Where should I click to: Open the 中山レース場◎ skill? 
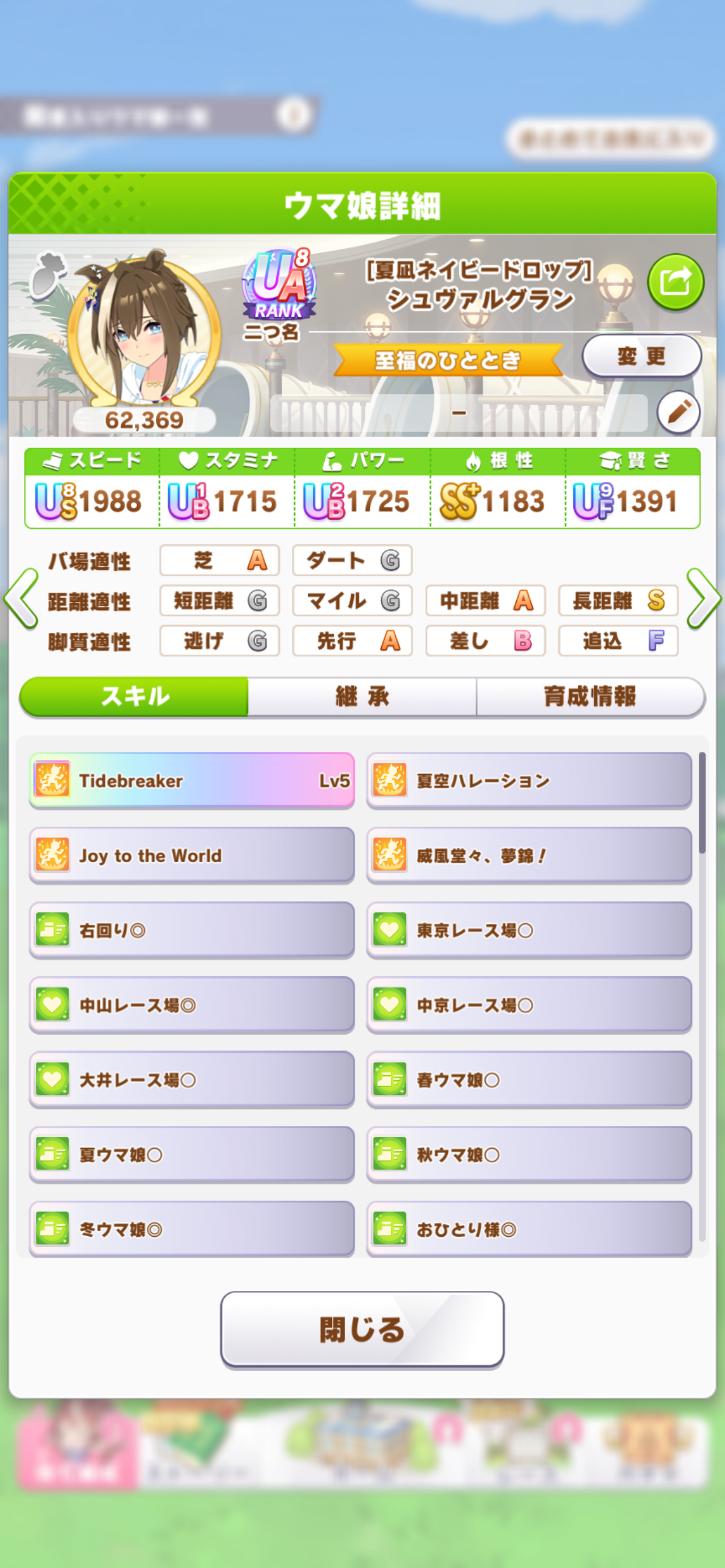[x=191, y=1005]
